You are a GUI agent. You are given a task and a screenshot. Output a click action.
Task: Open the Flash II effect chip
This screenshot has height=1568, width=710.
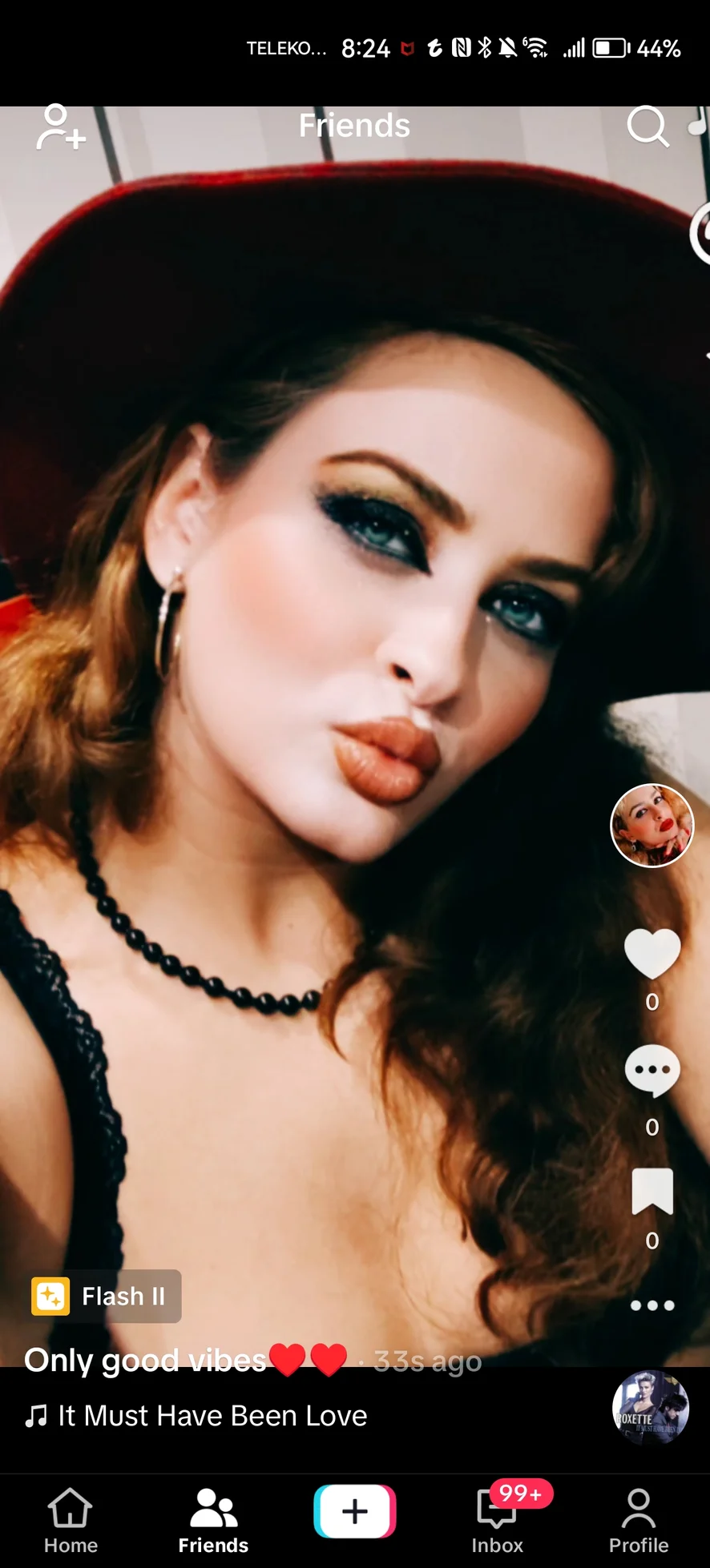[107, 1296]
